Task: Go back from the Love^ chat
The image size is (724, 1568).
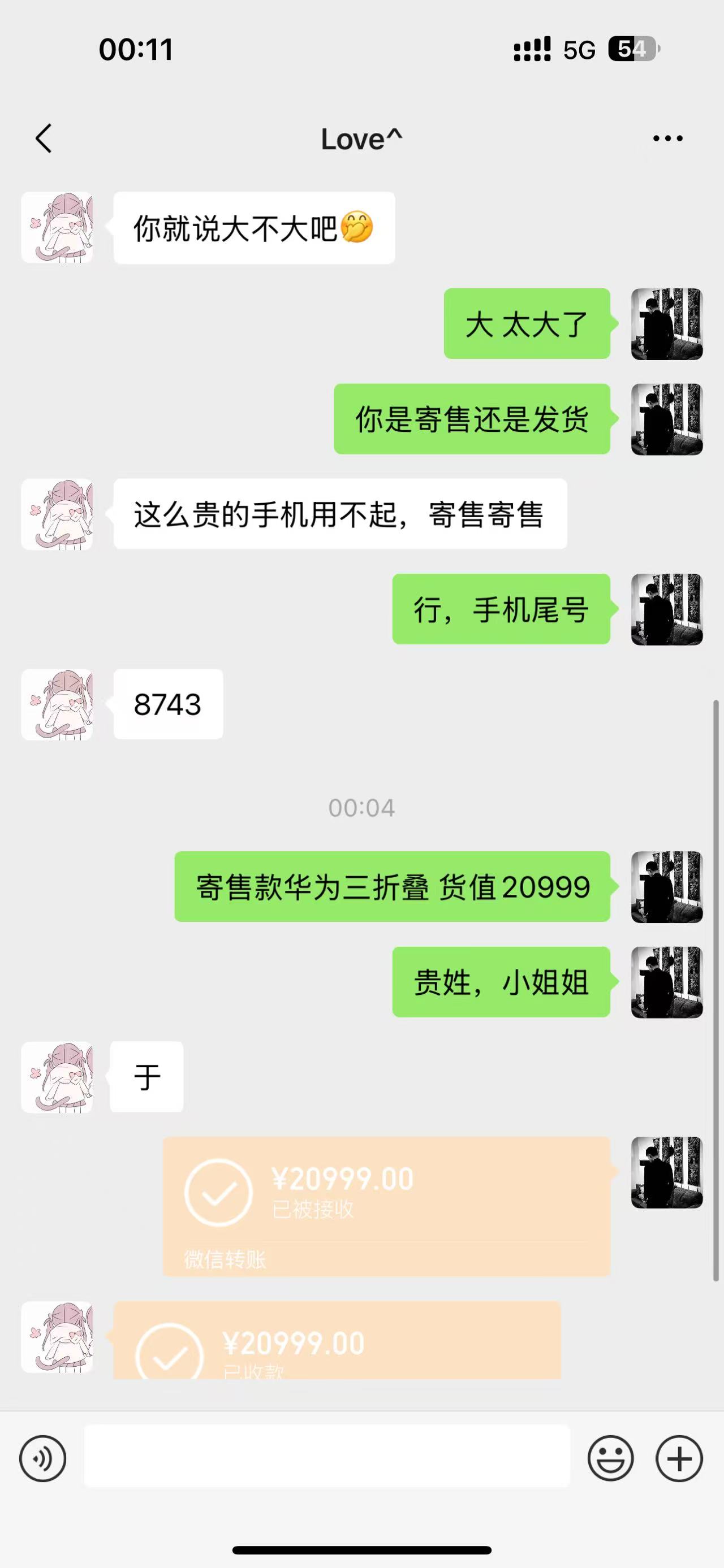Action: pyautogui.click(x=43, y=139)
